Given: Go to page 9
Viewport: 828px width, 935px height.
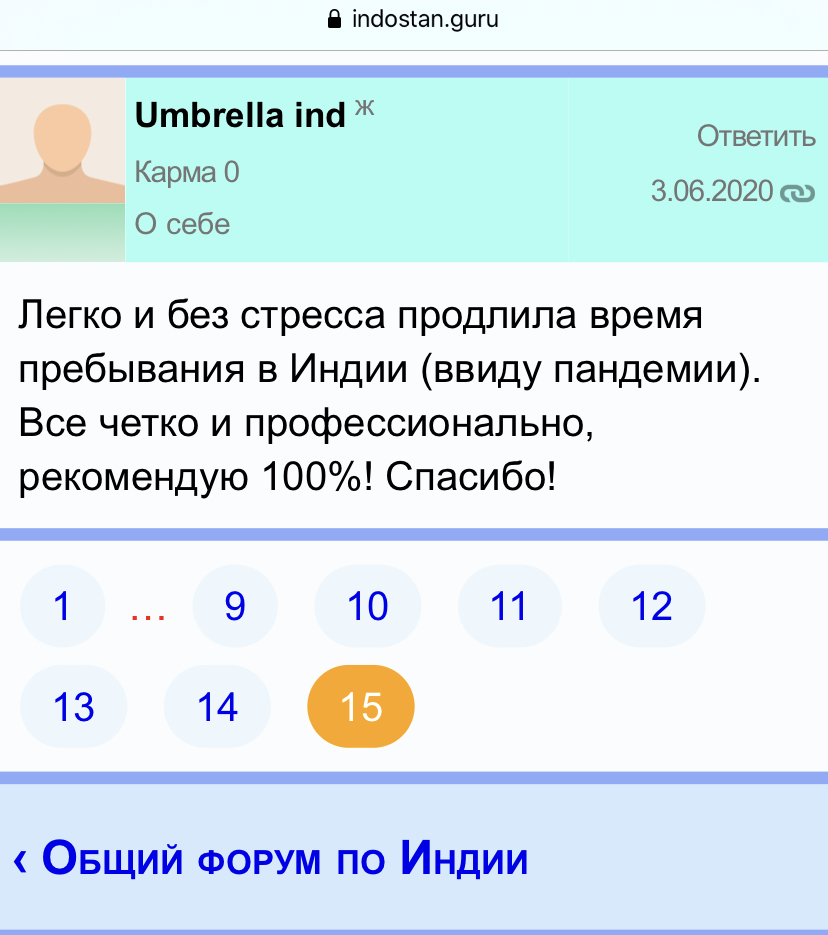Looking at the screenshot, I should [x=235, y=606].
